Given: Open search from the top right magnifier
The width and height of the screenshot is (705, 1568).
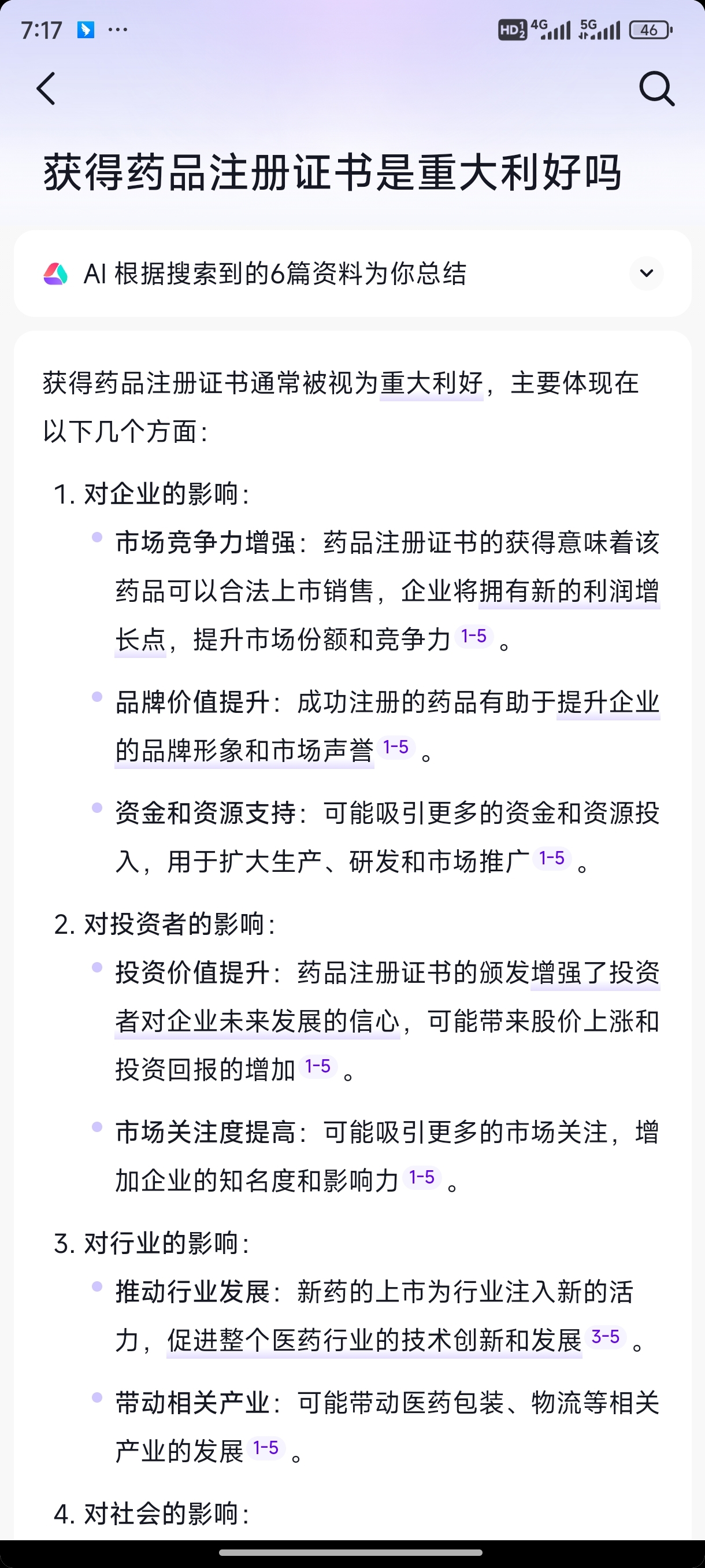Looking at the screenshot, I should click(x=656, y=91).
